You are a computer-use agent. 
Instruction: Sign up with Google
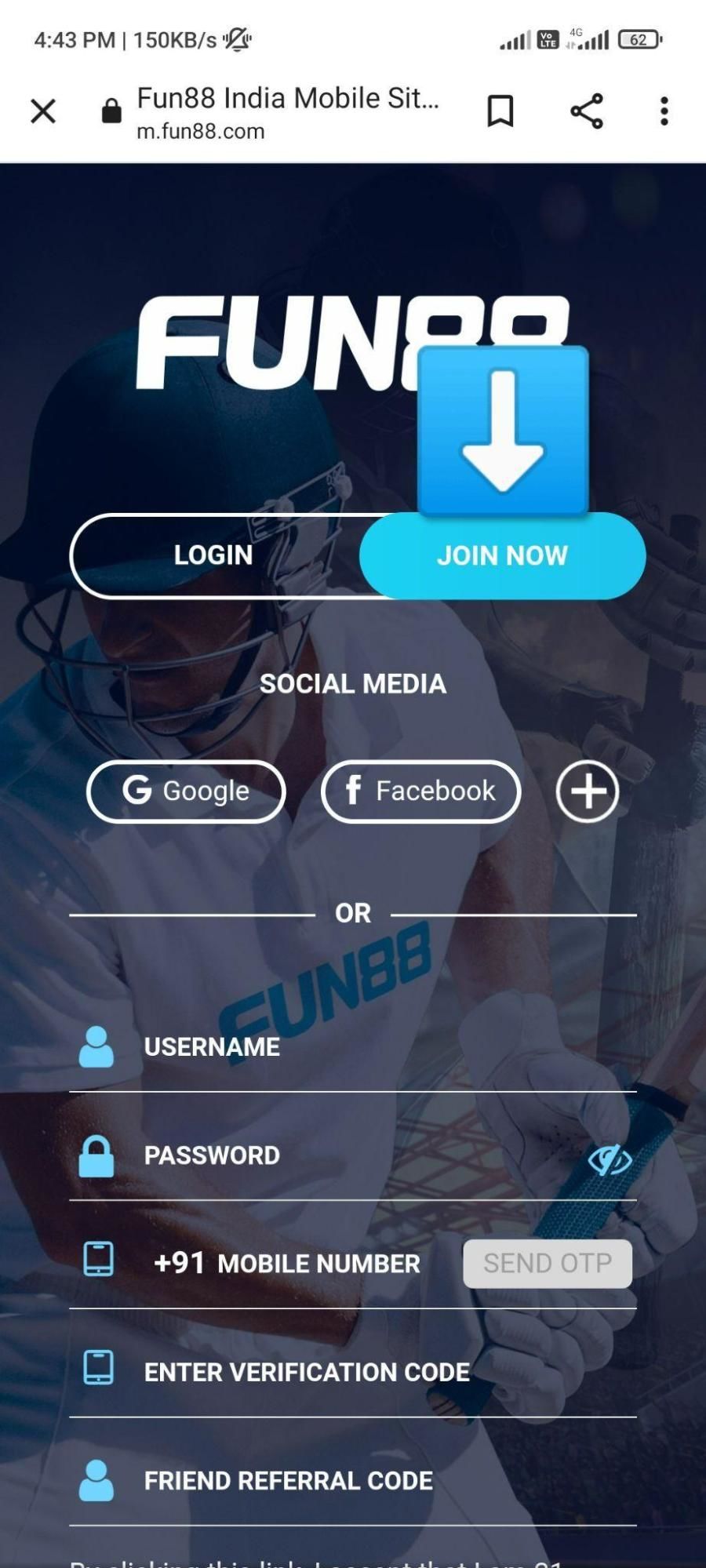[186, 791]
